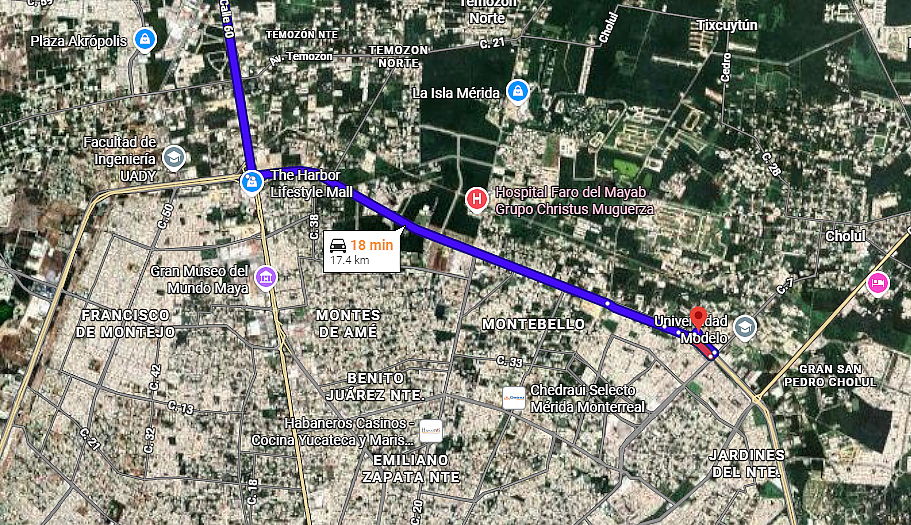
Task: Tap the La Isla Mérida shopping marker
Action: point(517,92)
